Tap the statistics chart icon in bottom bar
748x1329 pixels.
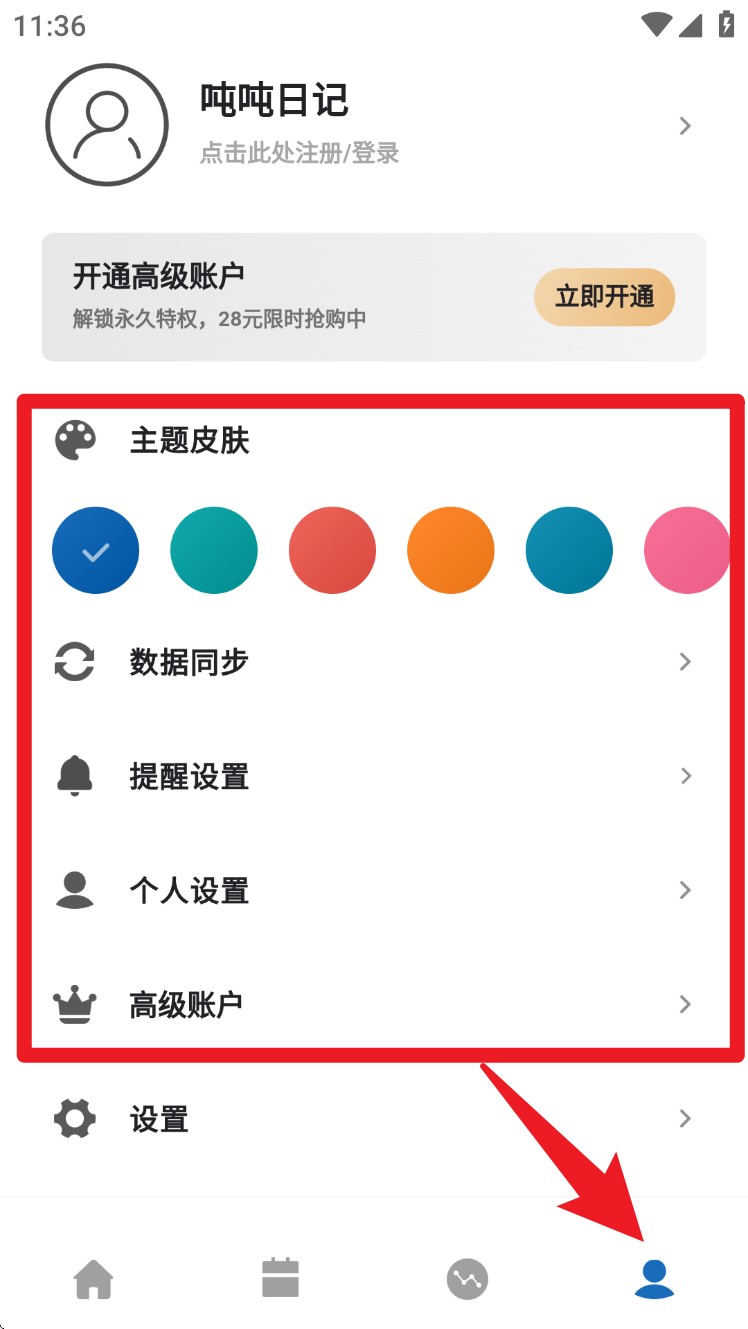point(467,1278)
